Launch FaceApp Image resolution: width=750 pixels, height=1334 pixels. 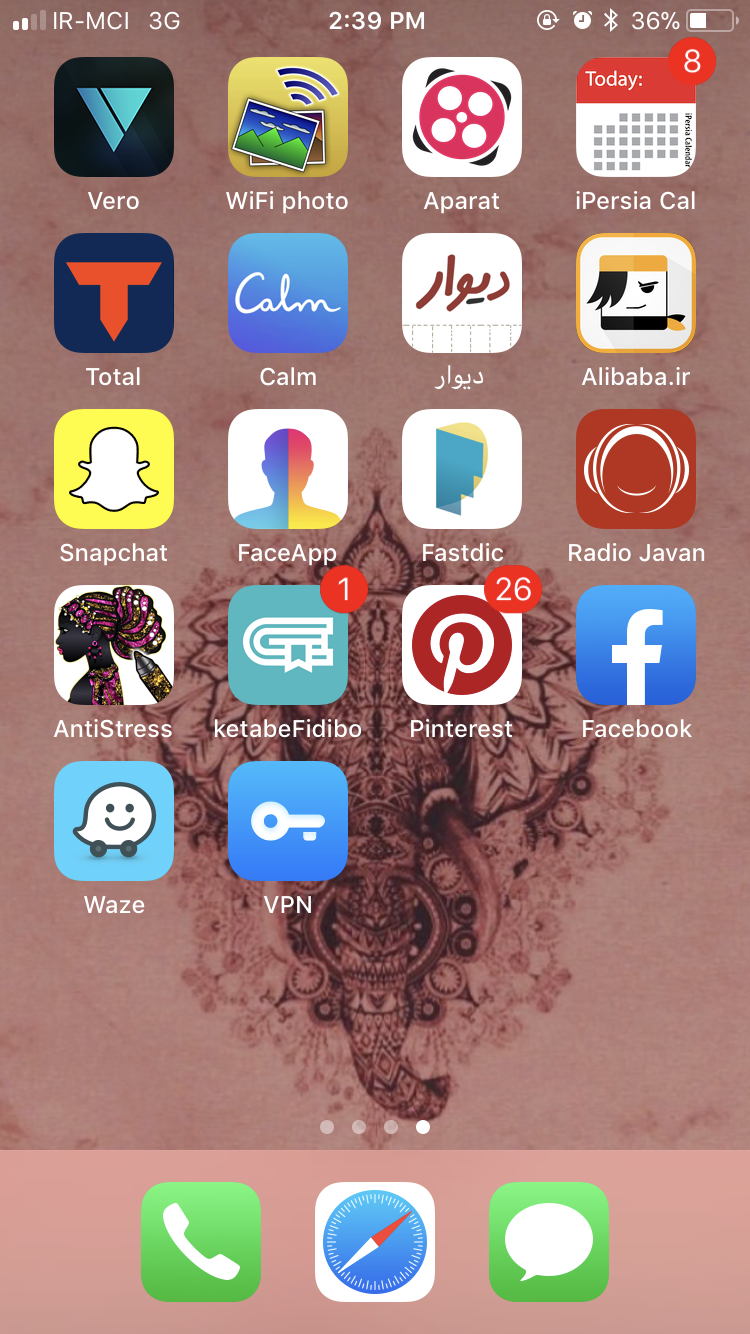(x=288, y=469)
